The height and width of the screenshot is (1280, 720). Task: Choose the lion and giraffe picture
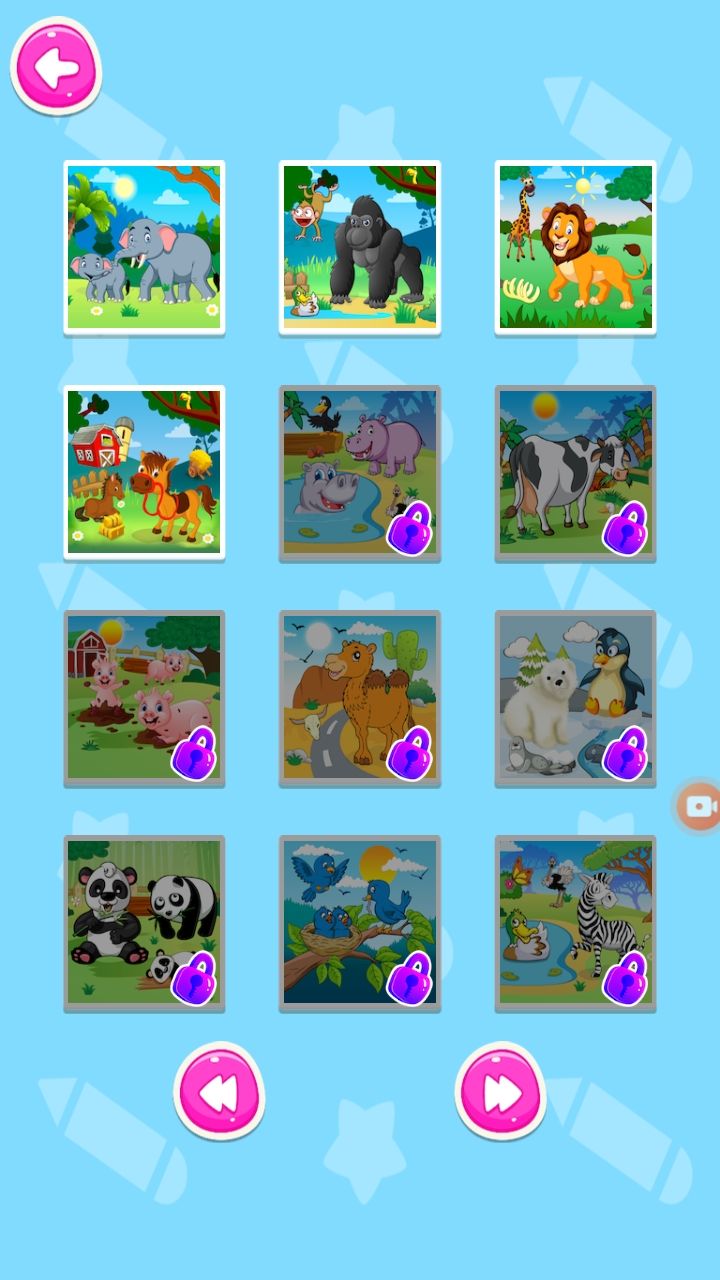tap(576, 247)
